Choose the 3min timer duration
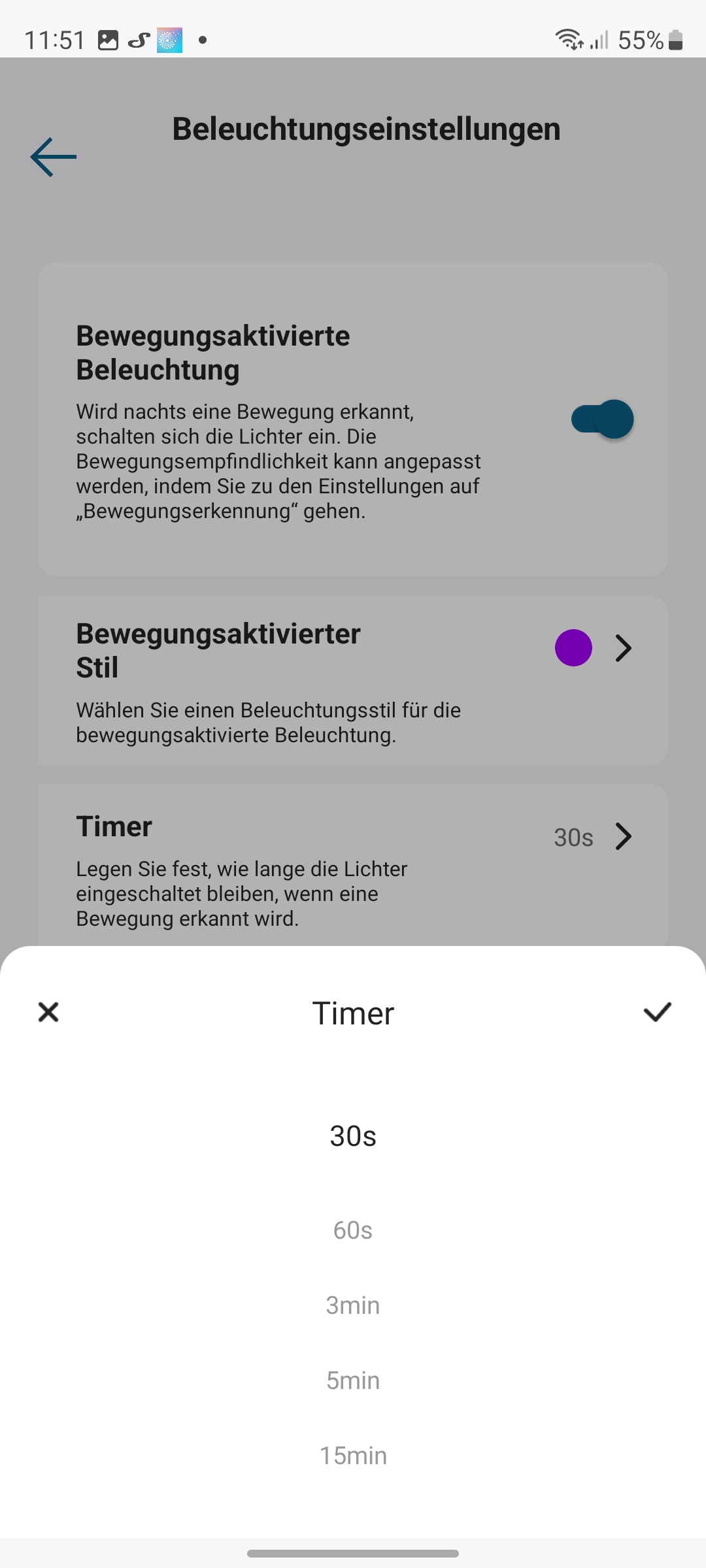Image resolution: width=706 pixels, height=1568 pixels. click(353, 1305)
